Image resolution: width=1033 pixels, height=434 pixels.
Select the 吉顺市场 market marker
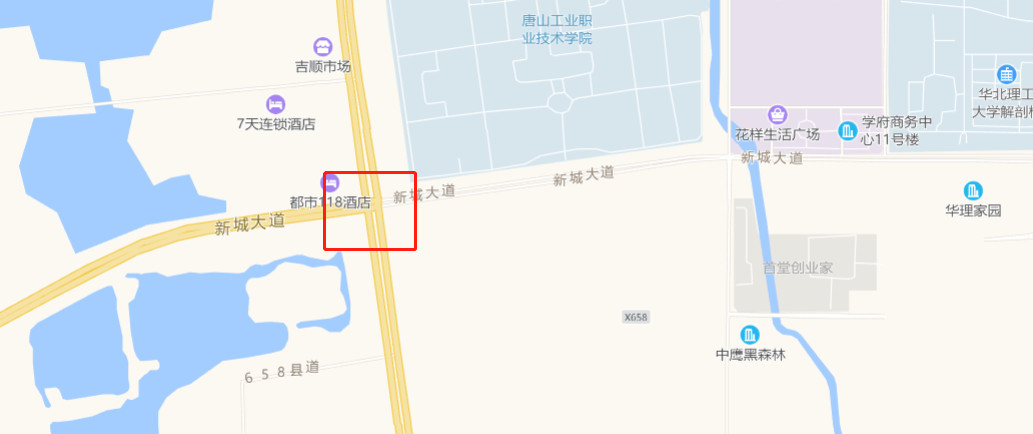coord(323,47)
